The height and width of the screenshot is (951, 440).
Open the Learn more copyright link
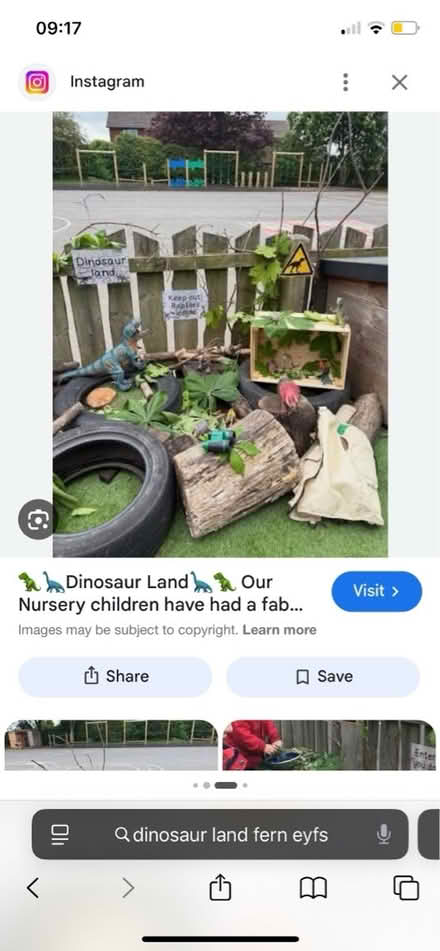pos(279,630)
